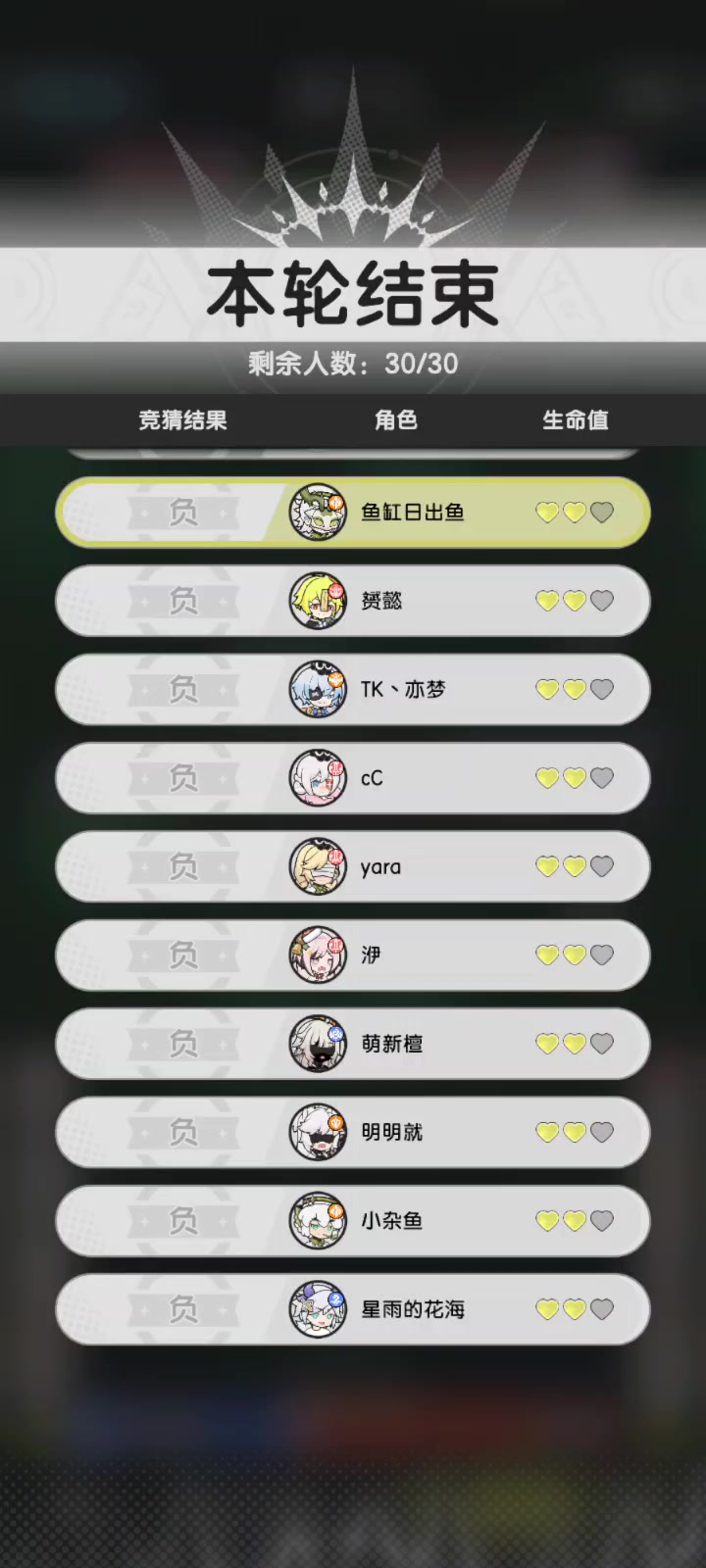This screenshot has width=706, height=1568.
Task: Select the row for player TK丶亦梦
Action: pos(353,690)
